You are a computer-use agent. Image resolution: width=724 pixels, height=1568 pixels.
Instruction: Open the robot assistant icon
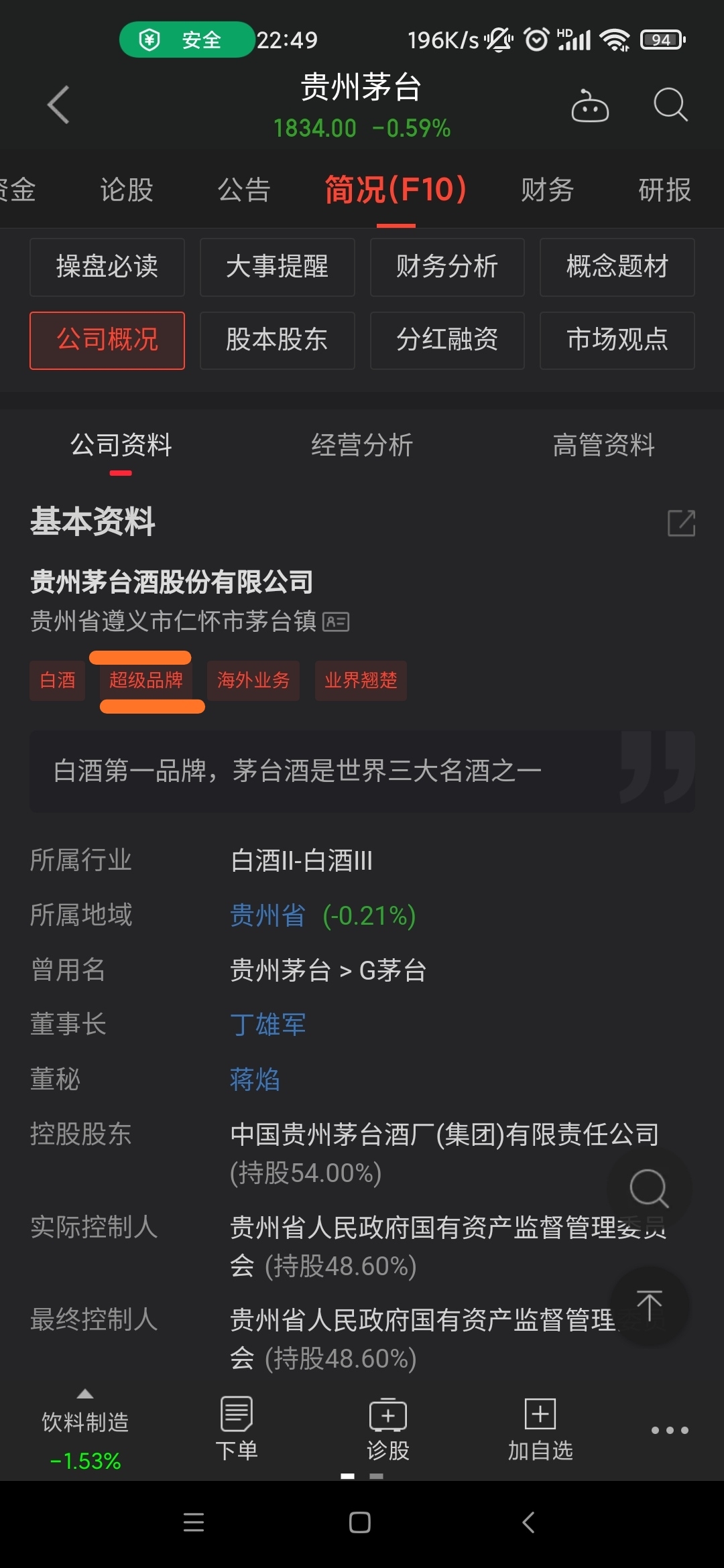[x=589, y=106]
